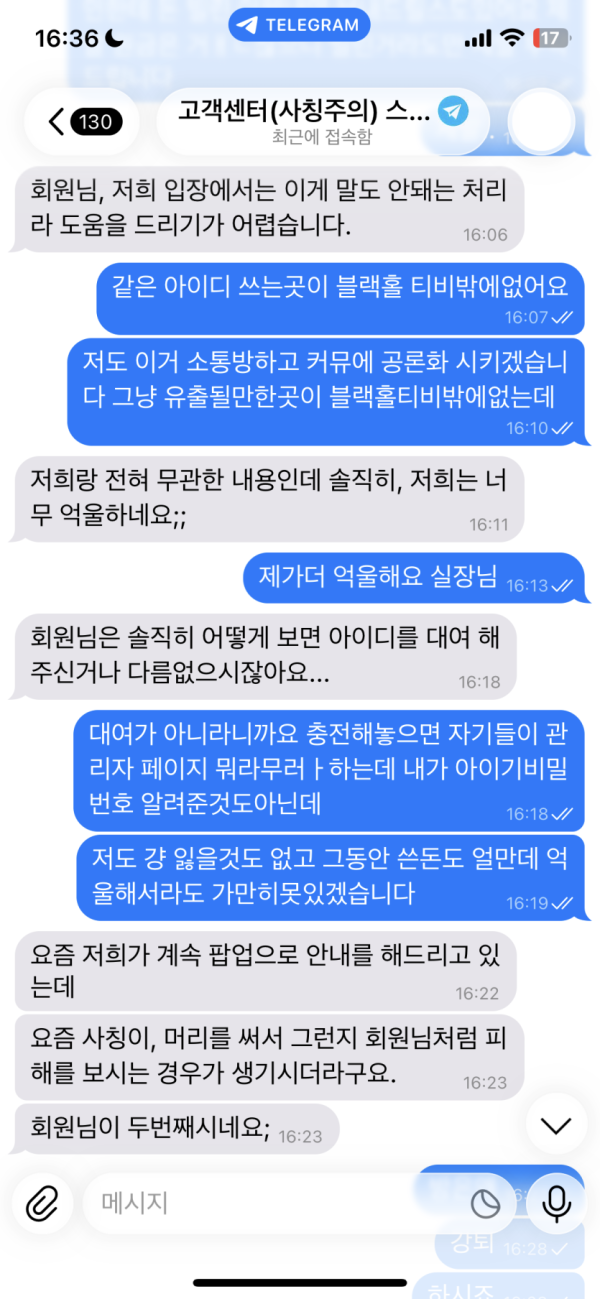Image resolution: width=600 pixels, height=1299 pixels.
Task: Return to Telegram via the top pill
Action: tap(299, 25)
